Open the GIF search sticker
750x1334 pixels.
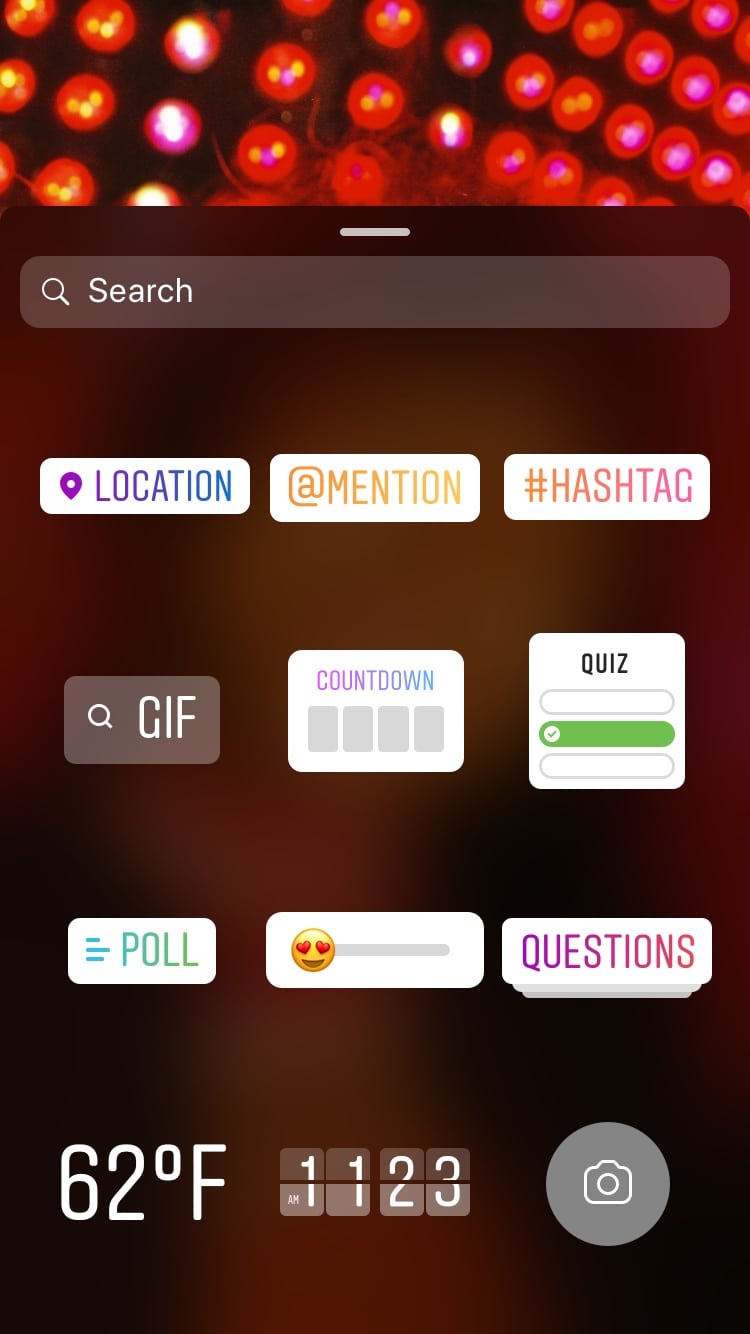tap(141, 719)
